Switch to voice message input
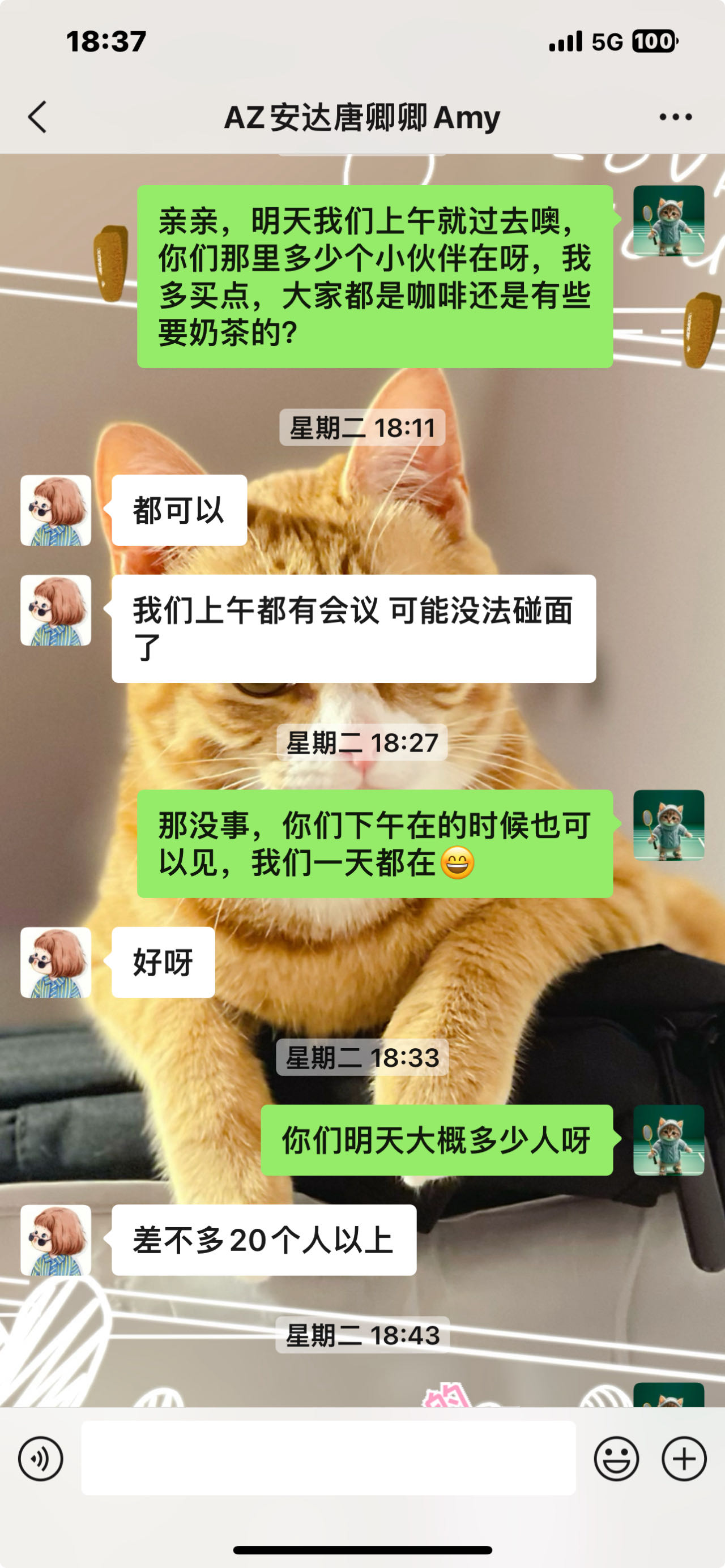 point(41,1458)
